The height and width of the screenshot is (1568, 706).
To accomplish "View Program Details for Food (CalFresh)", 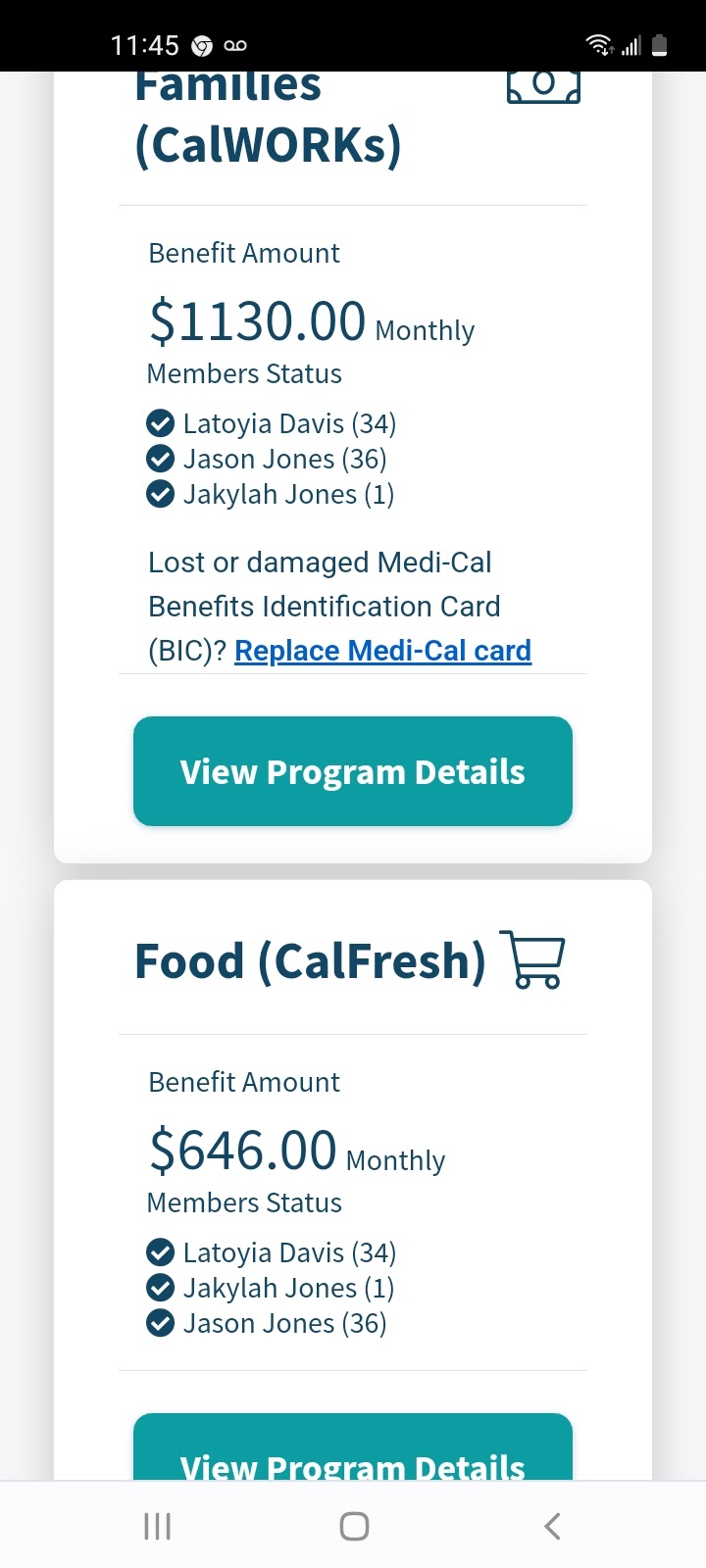I will [x=353, y=1447].
